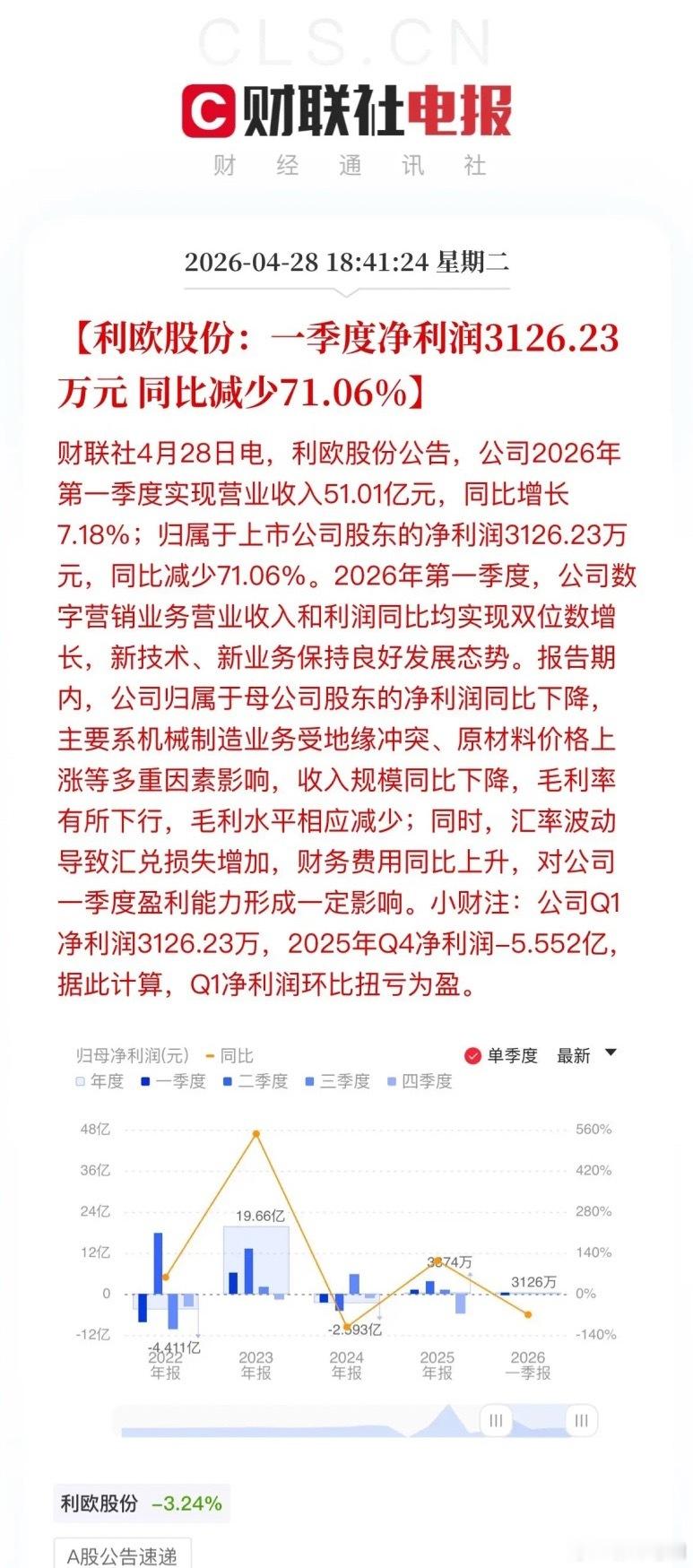Click the peak data point on the 2023 trend line
This screenshot has width=693, height=1568.
click(256, 1131)
